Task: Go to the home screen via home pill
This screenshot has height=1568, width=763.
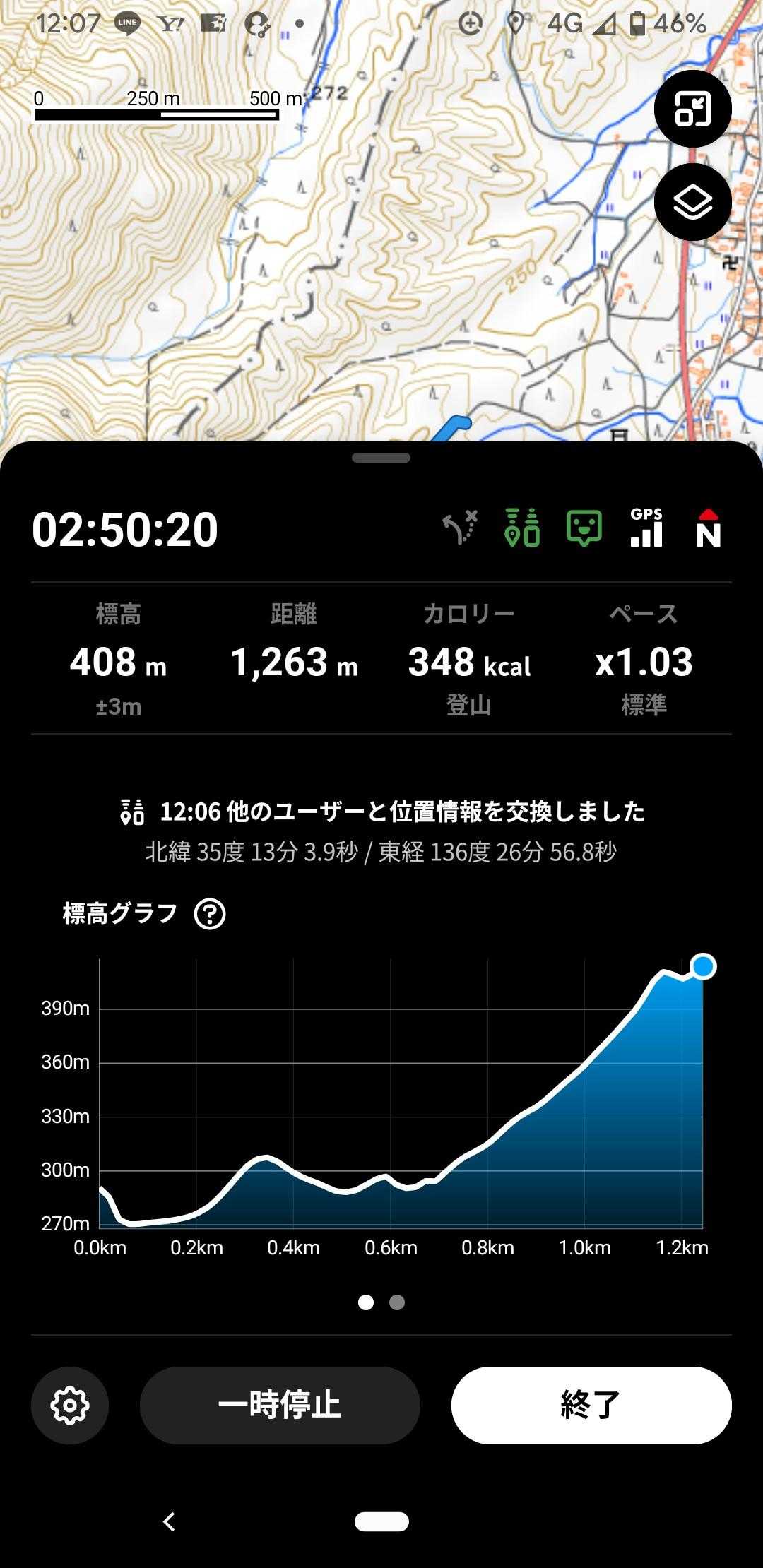Action: [381, 1521]
